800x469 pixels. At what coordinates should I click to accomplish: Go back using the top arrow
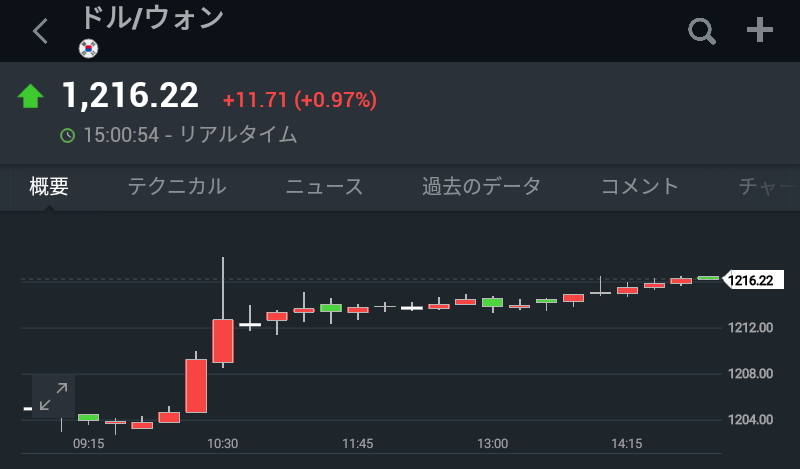tap(40, 31)
